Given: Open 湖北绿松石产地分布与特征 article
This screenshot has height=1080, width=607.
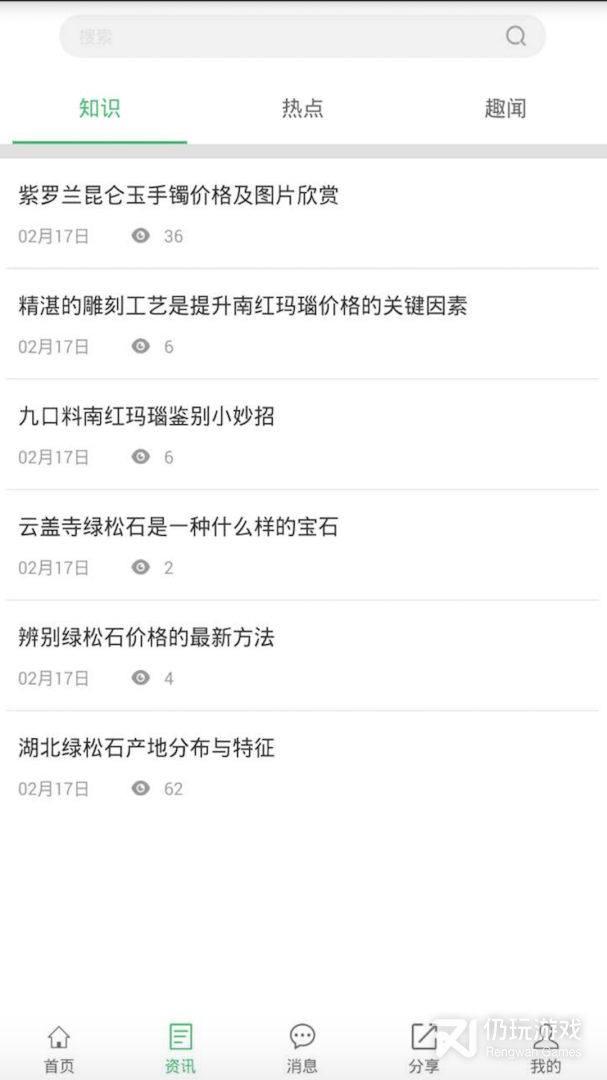Looking at the screenshot, I should click(x=147, y=748).
